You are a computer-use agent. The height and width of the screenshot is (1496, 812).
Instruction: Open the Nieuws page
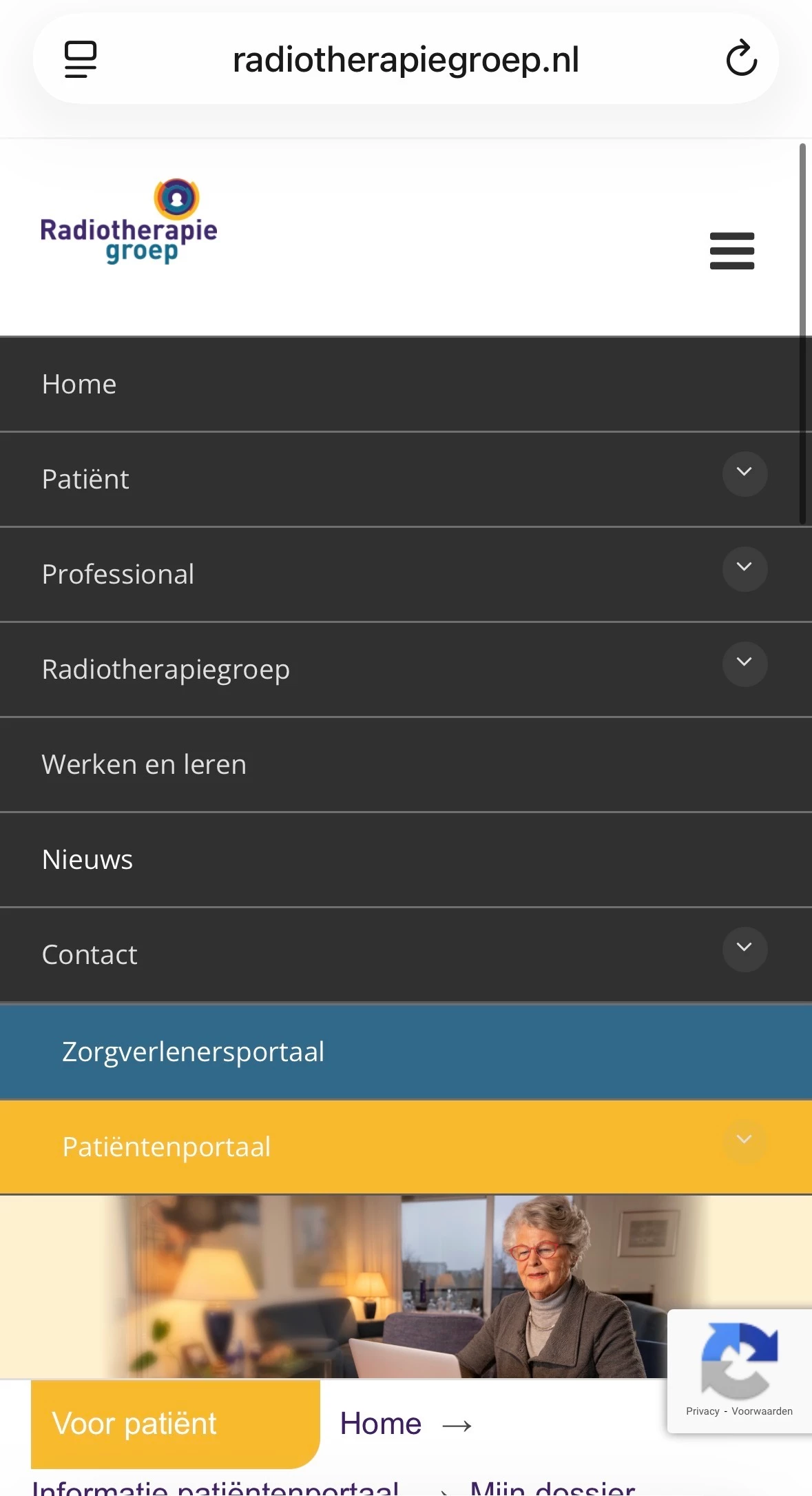(x=87, y=860)
